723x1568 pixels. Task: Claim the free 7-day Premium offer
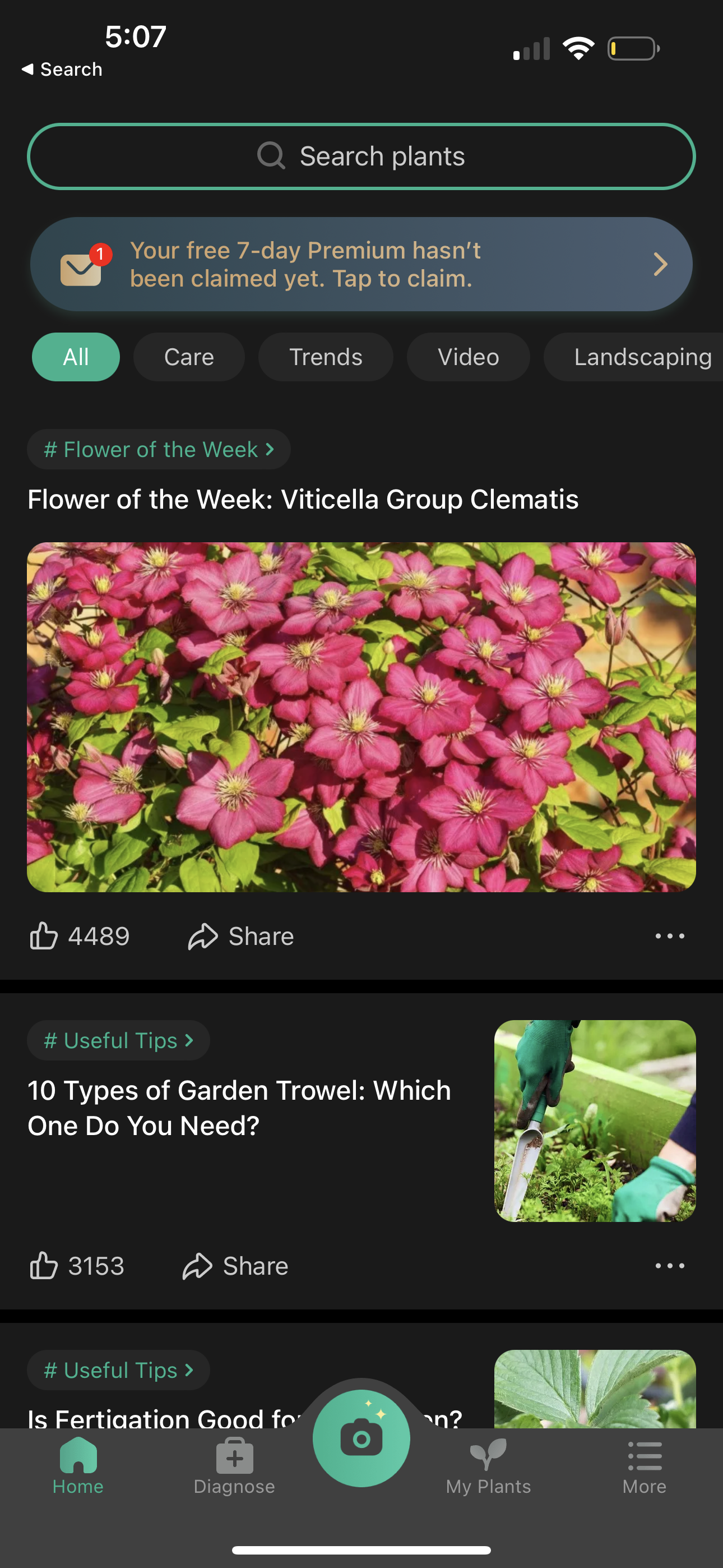coord(361,264)
